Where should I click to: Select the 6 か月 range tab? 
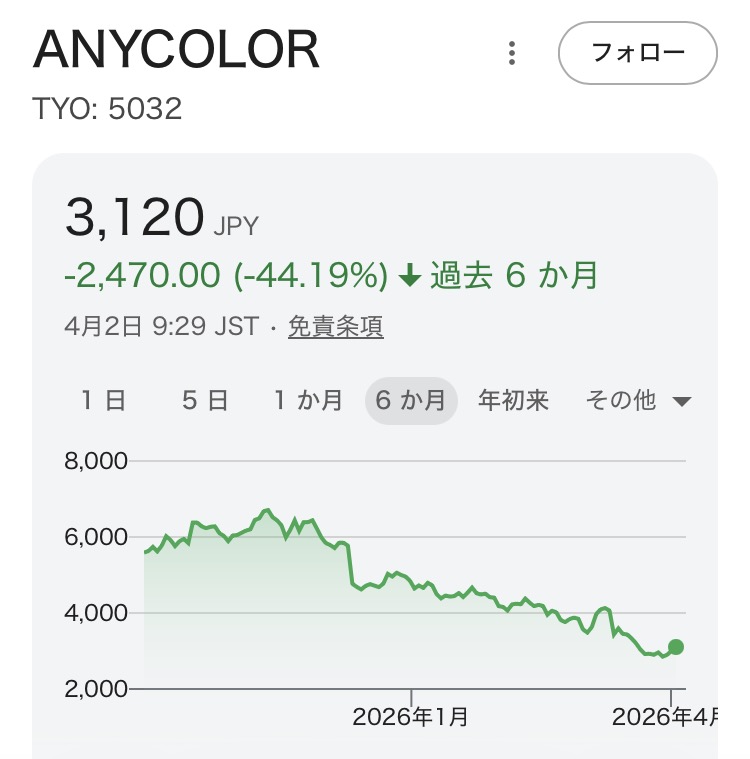click(x=411, y=401)
